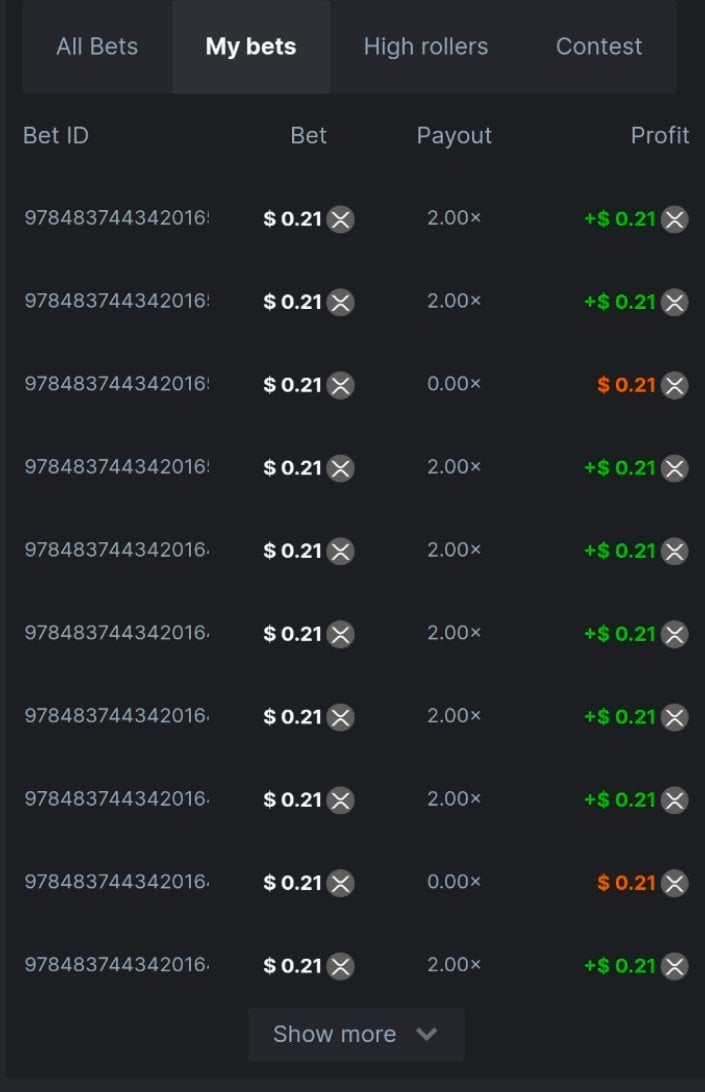This screenshot has height=1092, width=705.
Task: Expand the list with Show more
Action: point(356,1034)
